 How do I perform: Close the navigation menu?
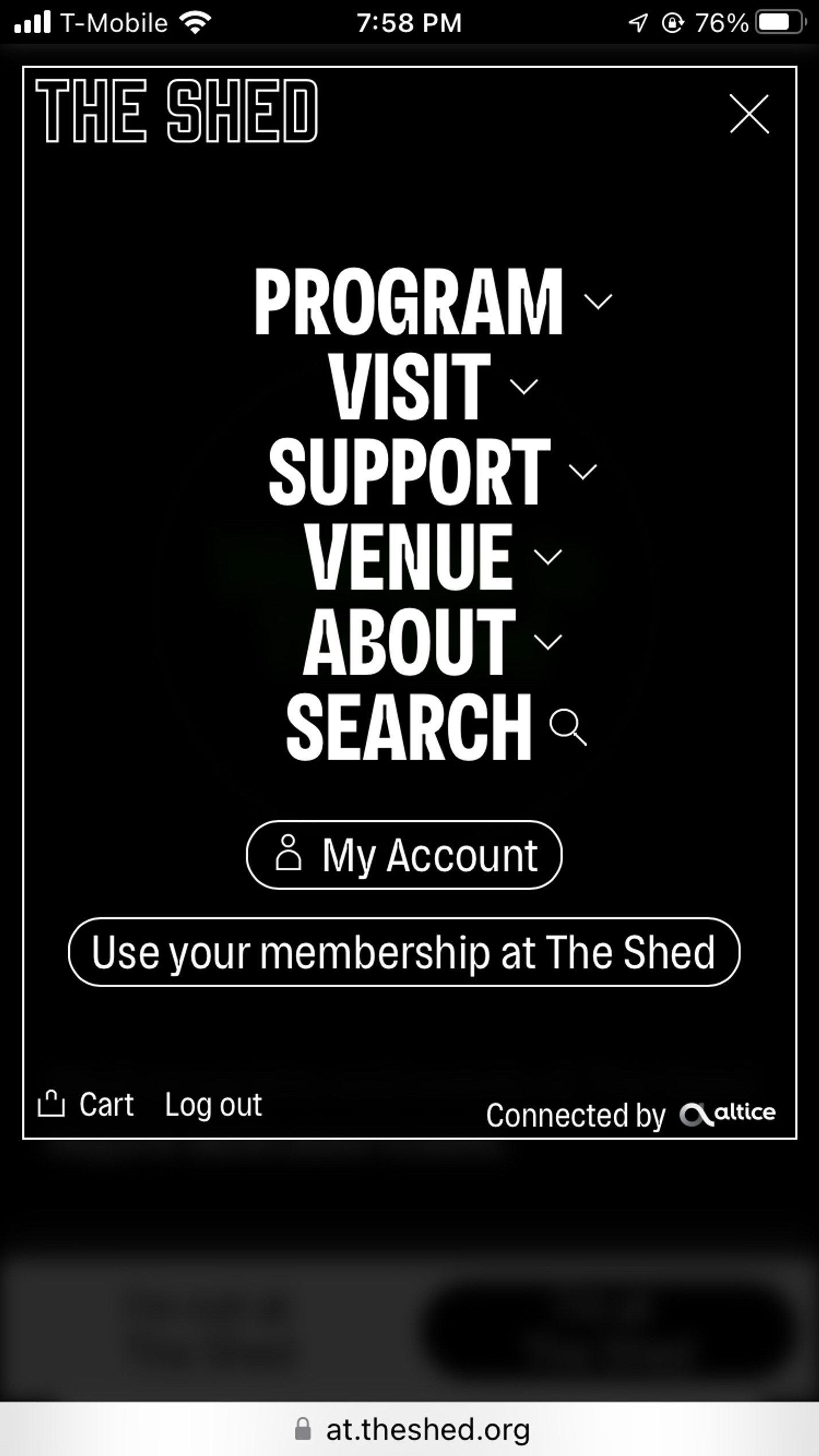[x=749, y=114]
